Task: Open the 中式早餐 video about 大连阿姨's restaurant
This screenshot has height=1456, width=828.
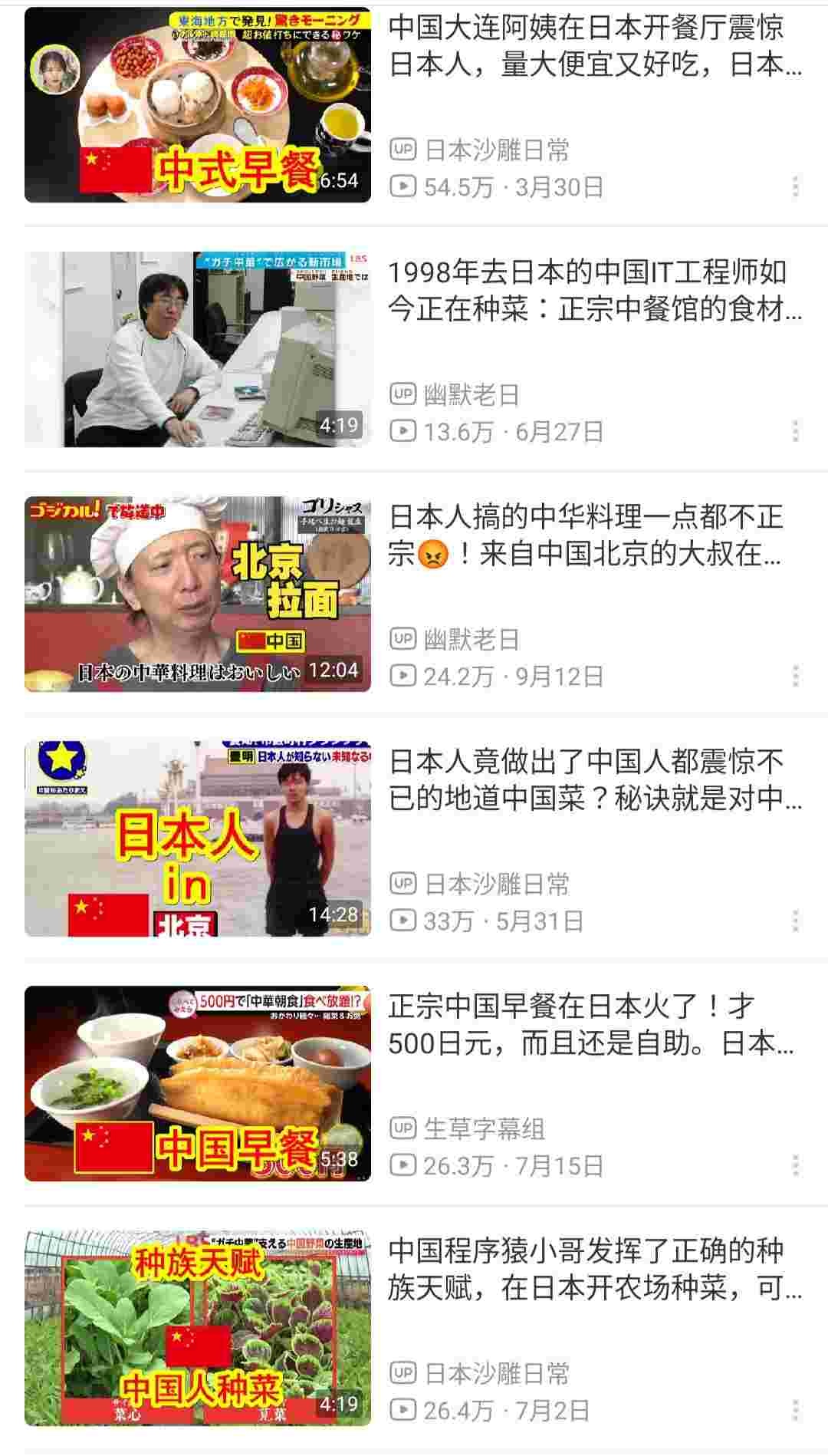Action: (x=198, y=105)
